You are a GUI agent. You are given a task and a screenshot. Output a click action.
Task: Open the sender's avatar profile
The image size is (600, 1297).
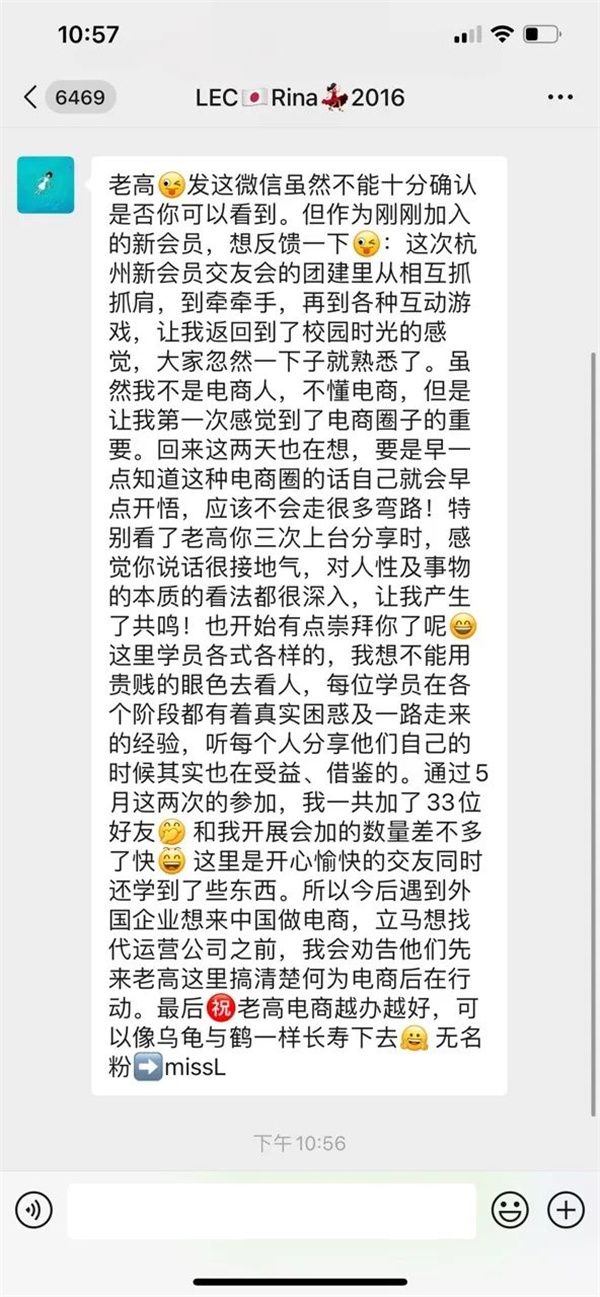[45, 185]
